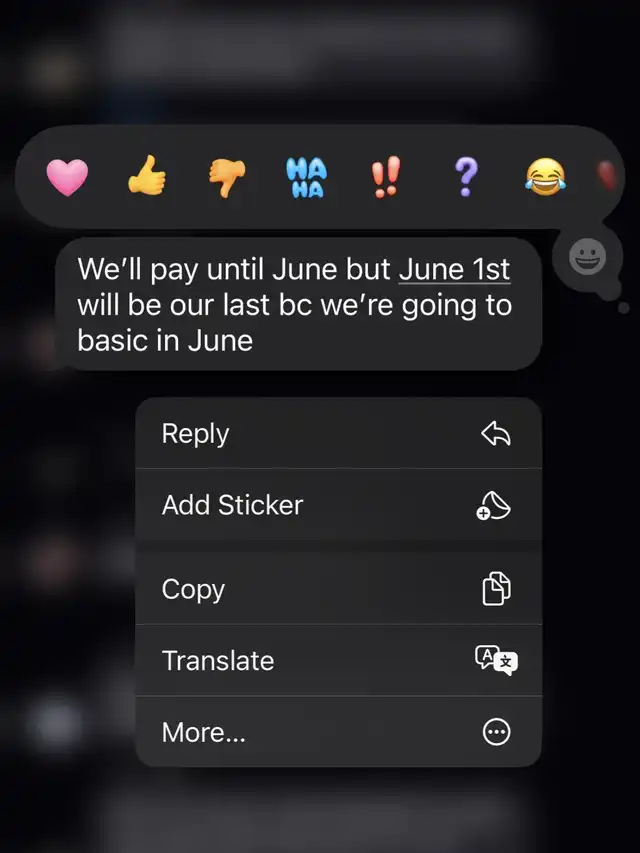React with the question mark tapback
Viewport: 640px width, 853px height.
(x=465, y=179)
